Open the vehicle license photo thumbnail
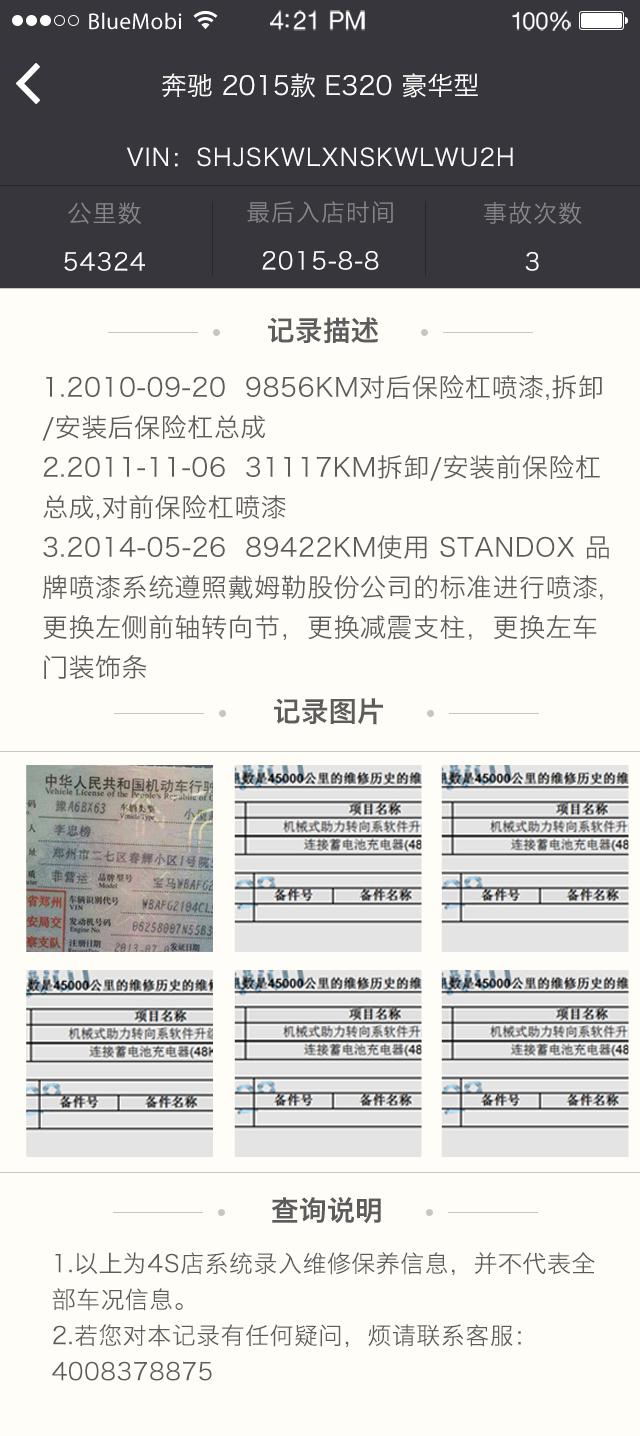The width and height of the screenshot is (640, 1436). (119, 858)
